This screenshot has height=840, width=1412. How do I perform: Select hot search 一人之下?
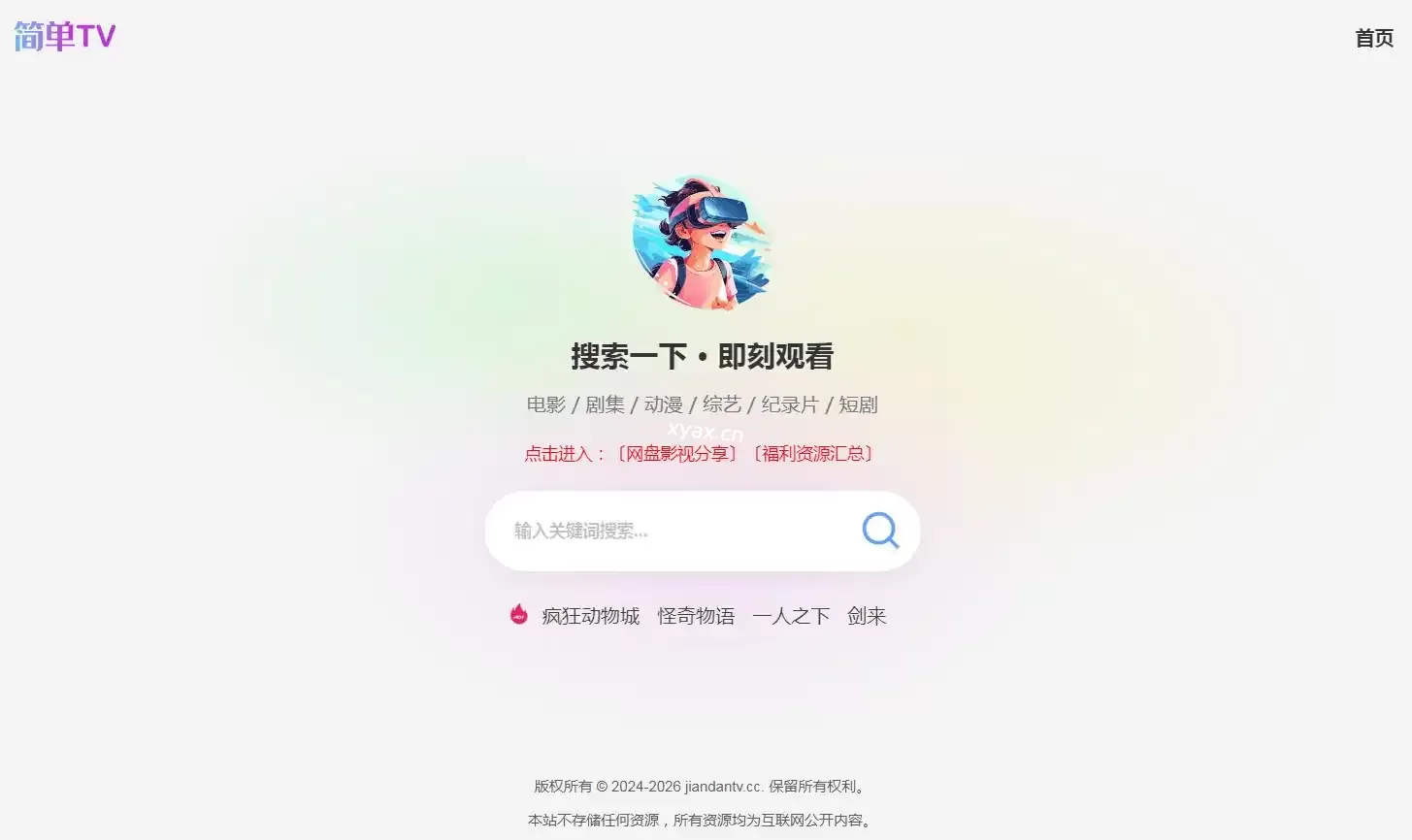(791, 616)
